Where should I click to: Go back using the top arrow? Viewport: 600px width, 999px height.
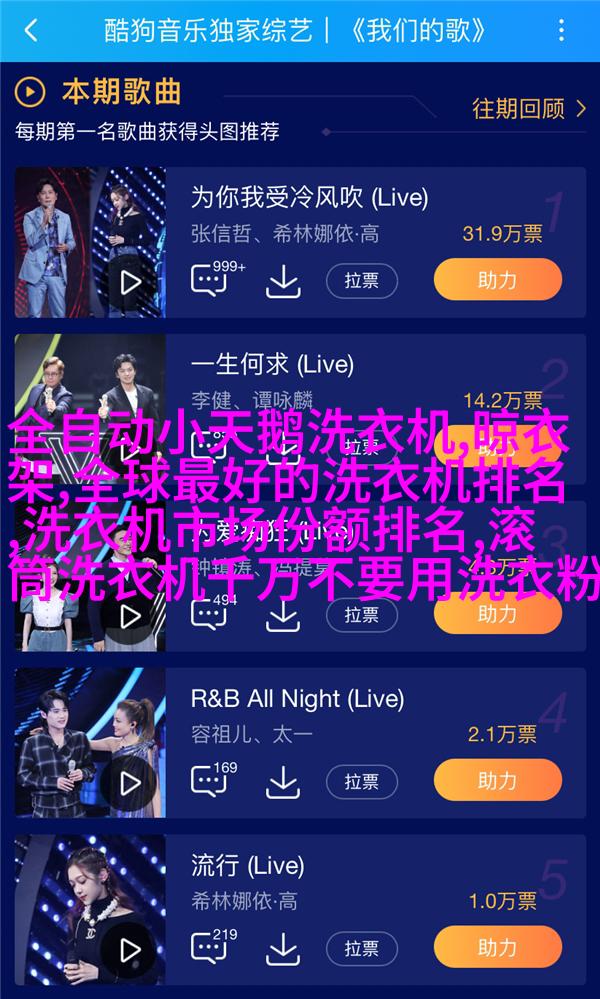click(31, 31)
